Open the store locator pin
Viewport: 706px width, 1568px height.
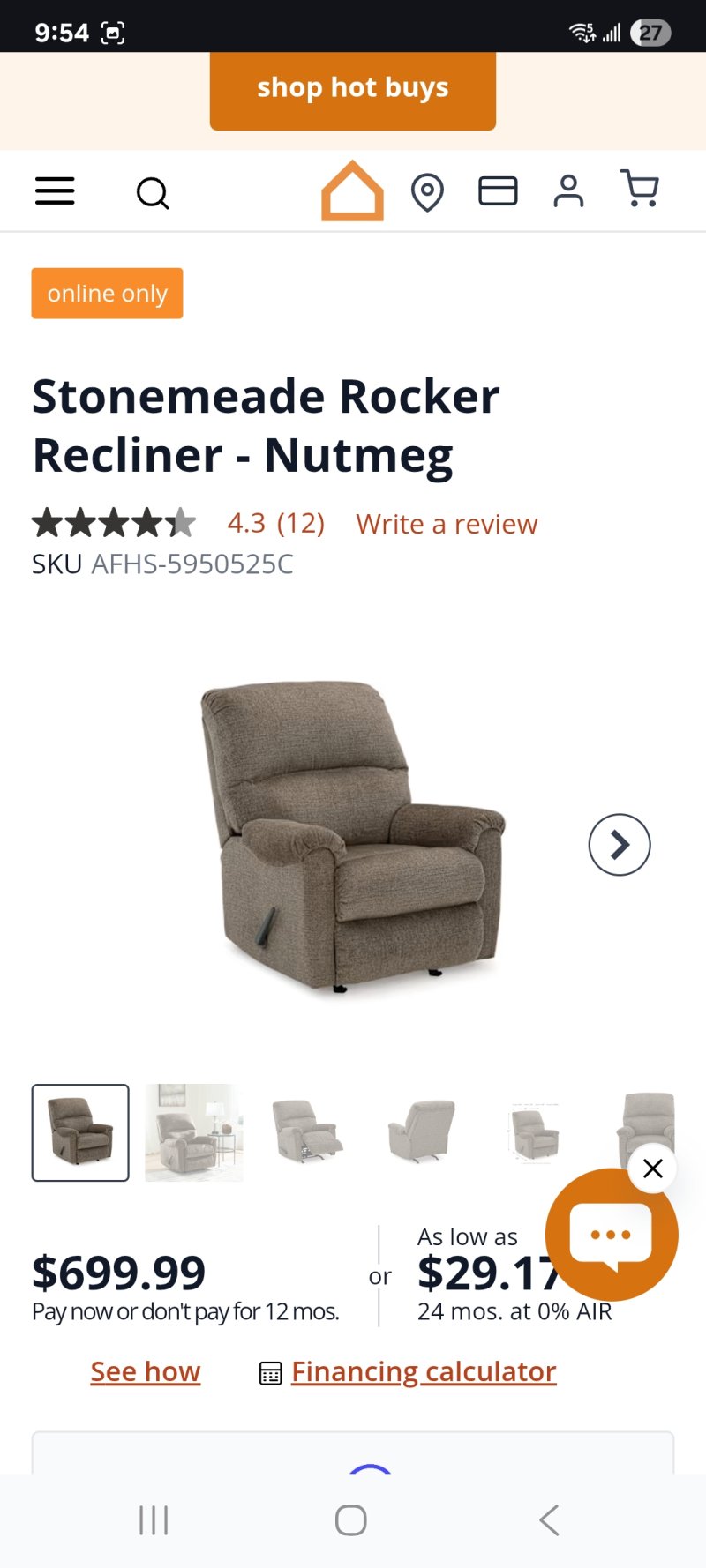[427, 191]
